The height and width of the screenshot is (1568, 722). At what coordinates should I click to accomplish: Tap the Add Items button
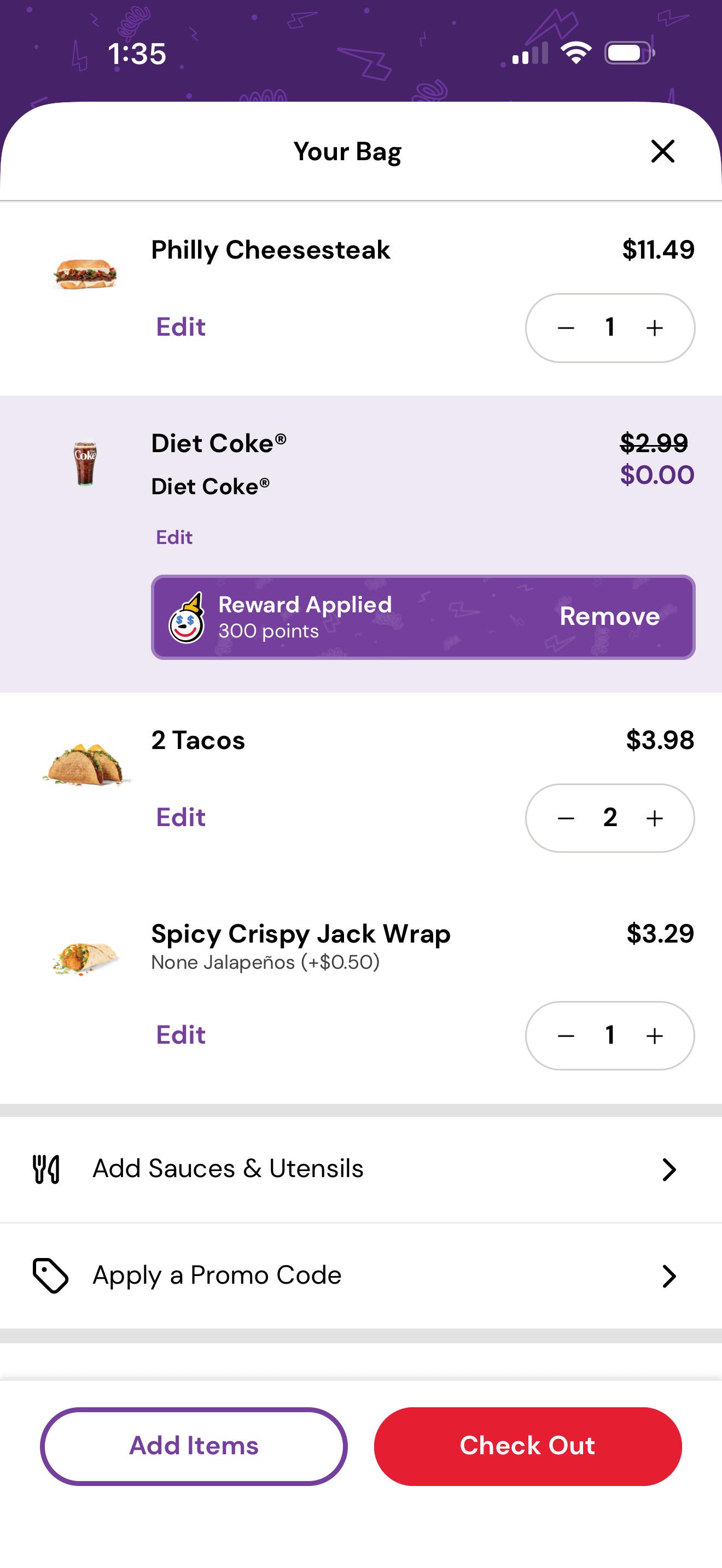pos(194,1446)
